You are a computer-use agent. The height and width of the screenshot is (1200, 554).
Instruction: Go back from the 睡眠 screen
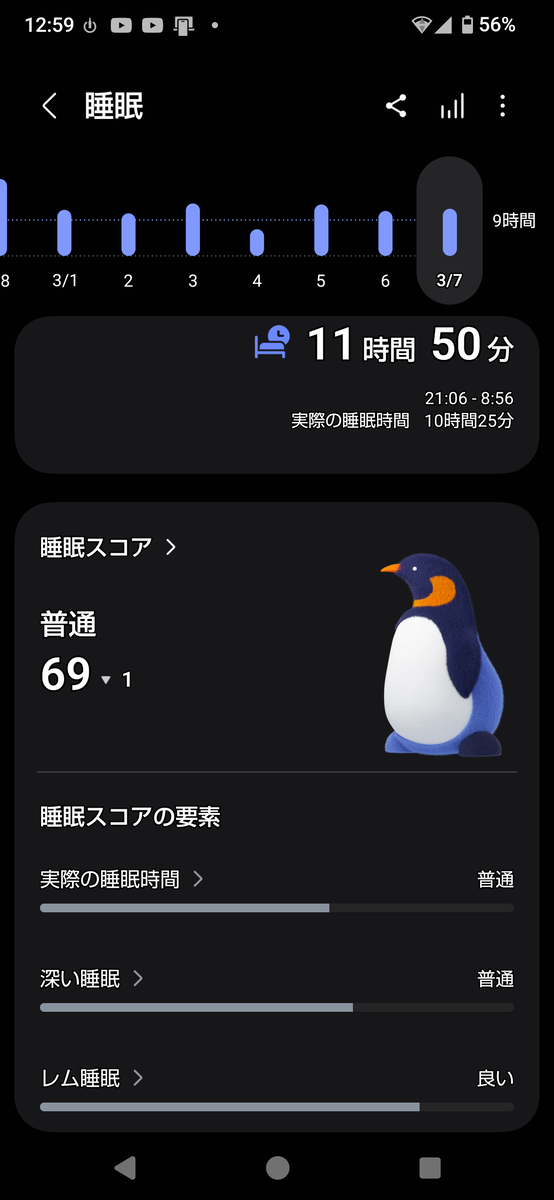pos(49,107)
